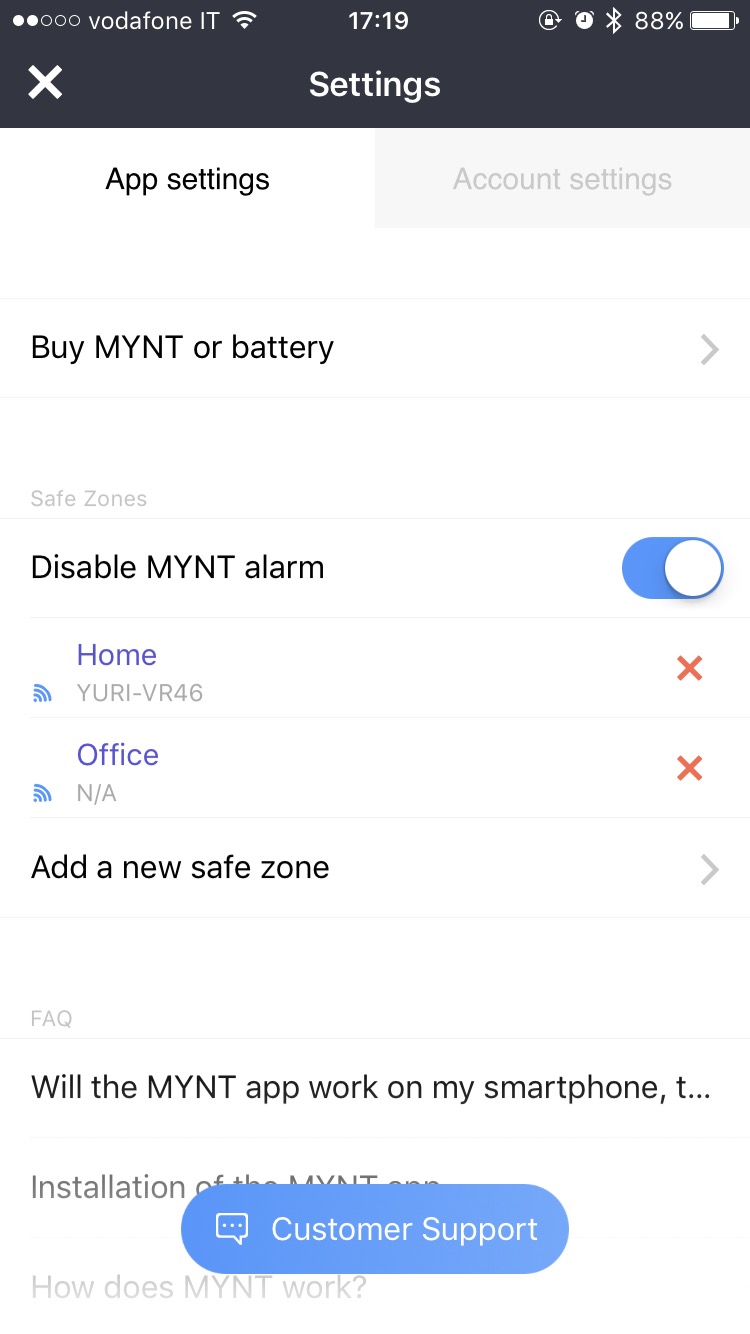Image resolution: width=750 pixels, height=1334 pixels.
Task: Close the Settings screen
Action: [45, 83]
